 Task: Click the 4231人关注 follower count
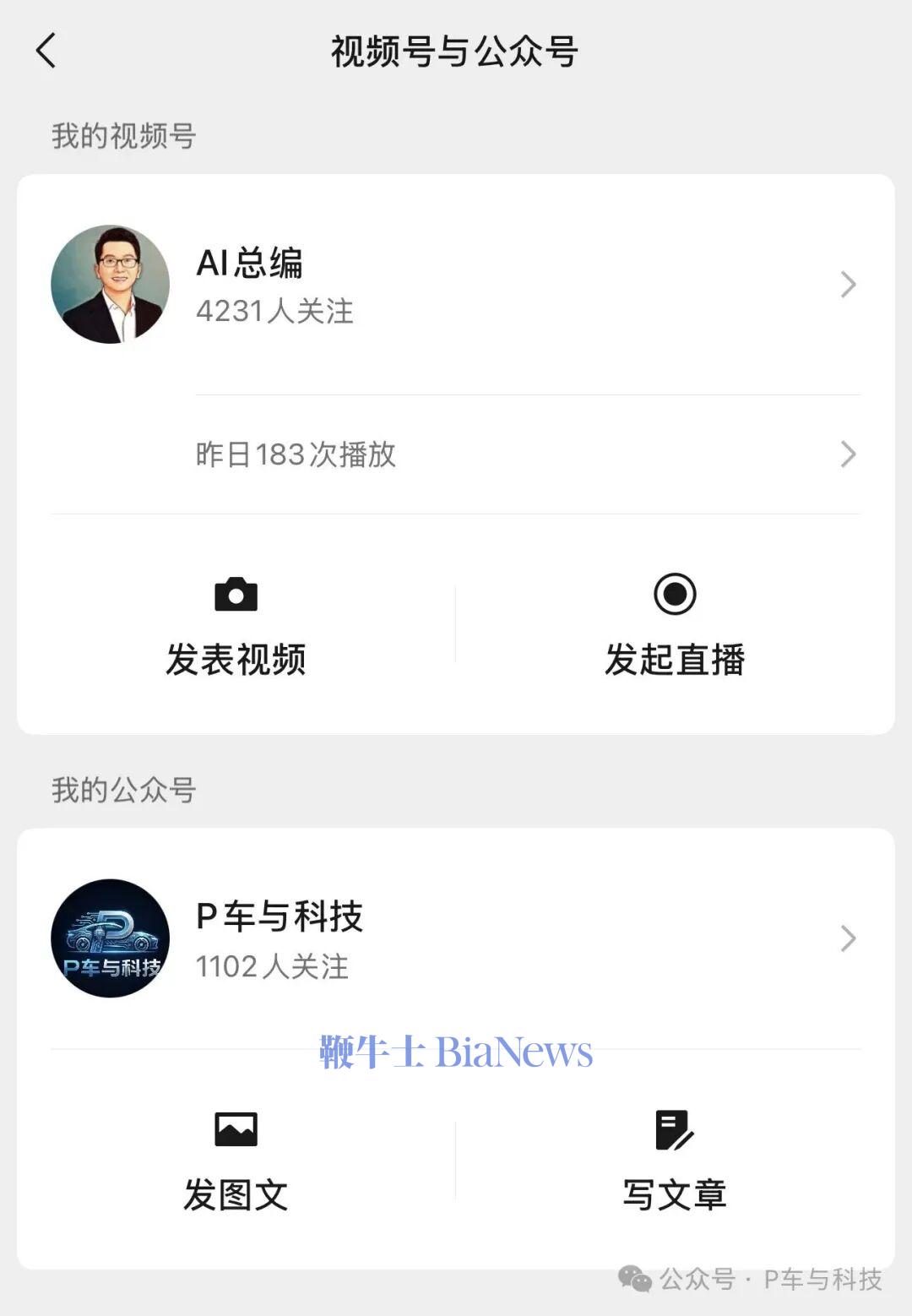click(x=274, y=312)
